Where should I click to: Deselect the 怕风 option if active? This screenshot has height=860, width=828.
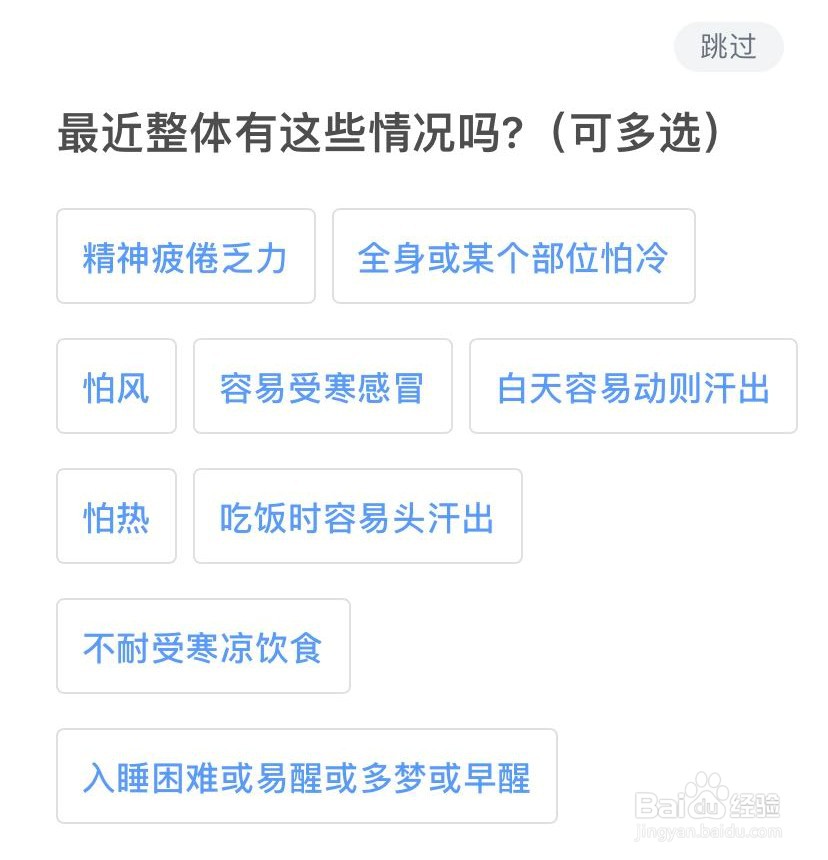[x=116, y=387]
